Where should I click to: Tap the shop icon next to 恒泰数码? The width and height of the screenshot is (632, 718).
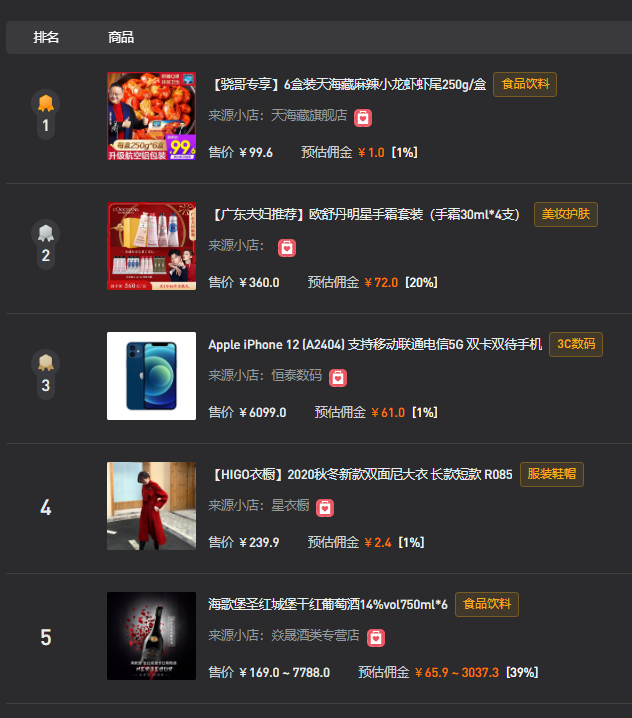click(x=338, y=377)
